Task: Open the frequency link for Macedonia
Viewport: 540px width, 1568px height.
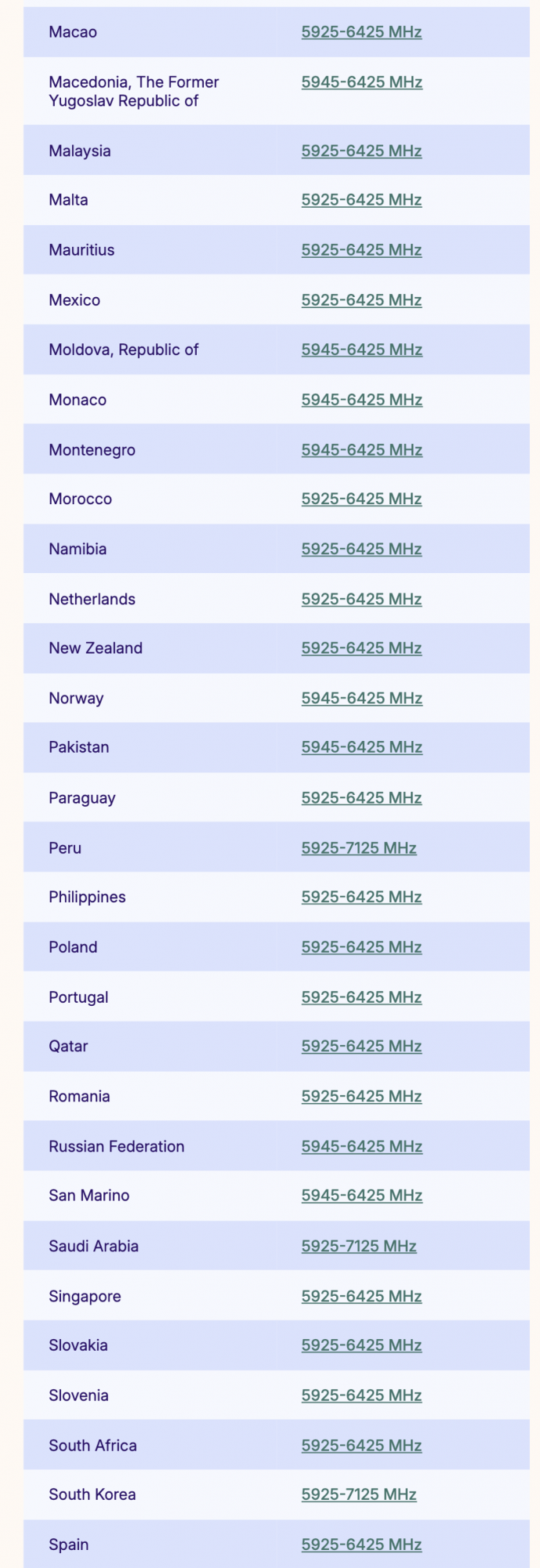Action: tap(361, 82)
